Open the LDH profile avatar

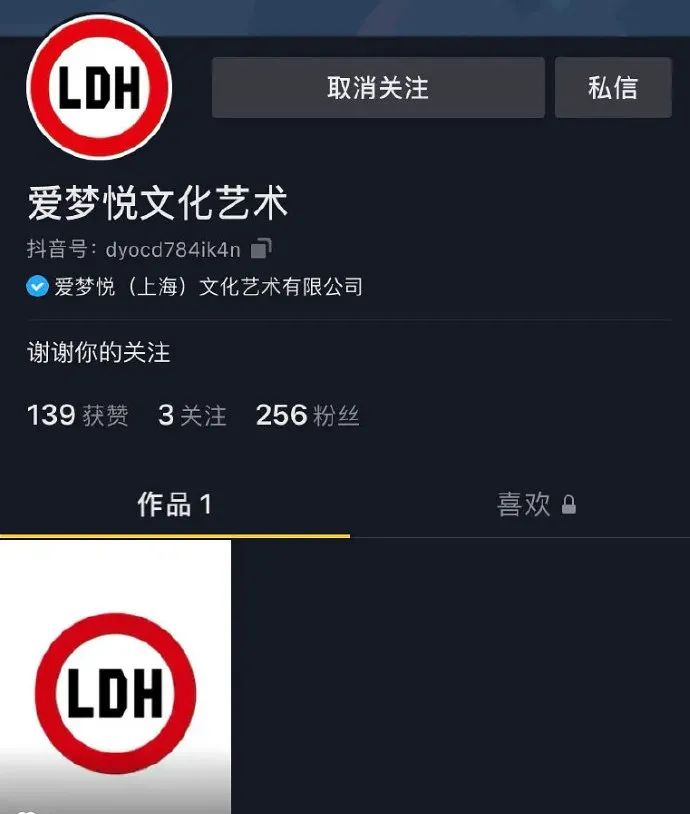tap(99, 88)
